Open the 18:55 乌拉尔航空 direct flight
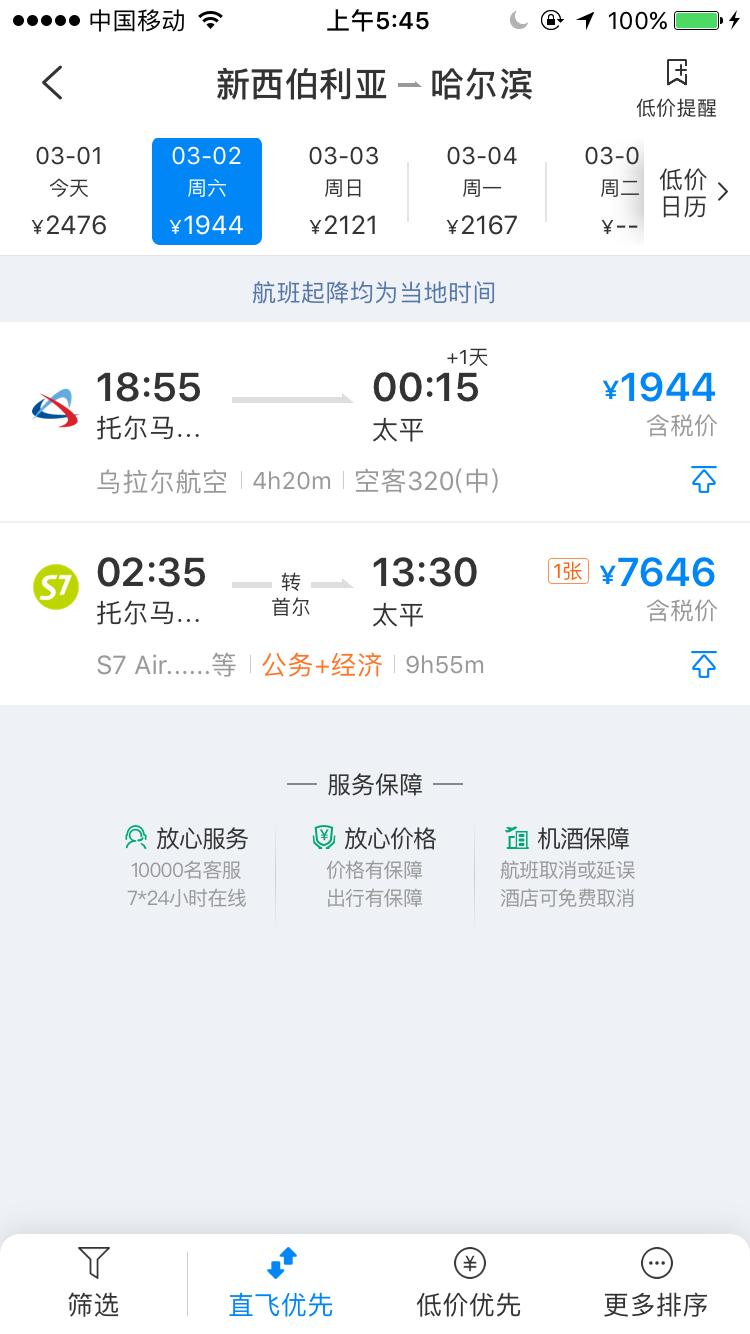The height and width of the screenshot is (1334, 750). pyautogui.click(x=375, y=422)
